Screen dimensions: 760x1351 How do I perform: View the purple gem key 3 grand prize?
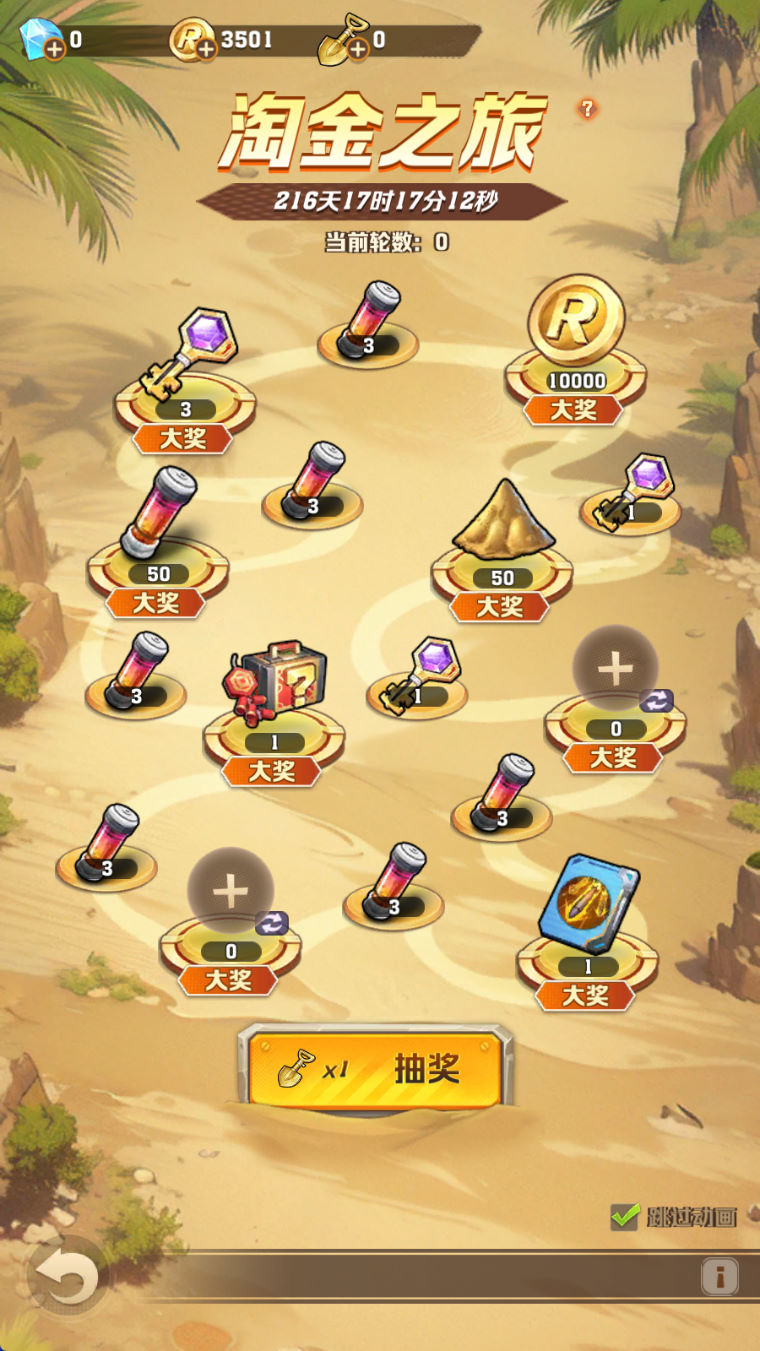198,350
